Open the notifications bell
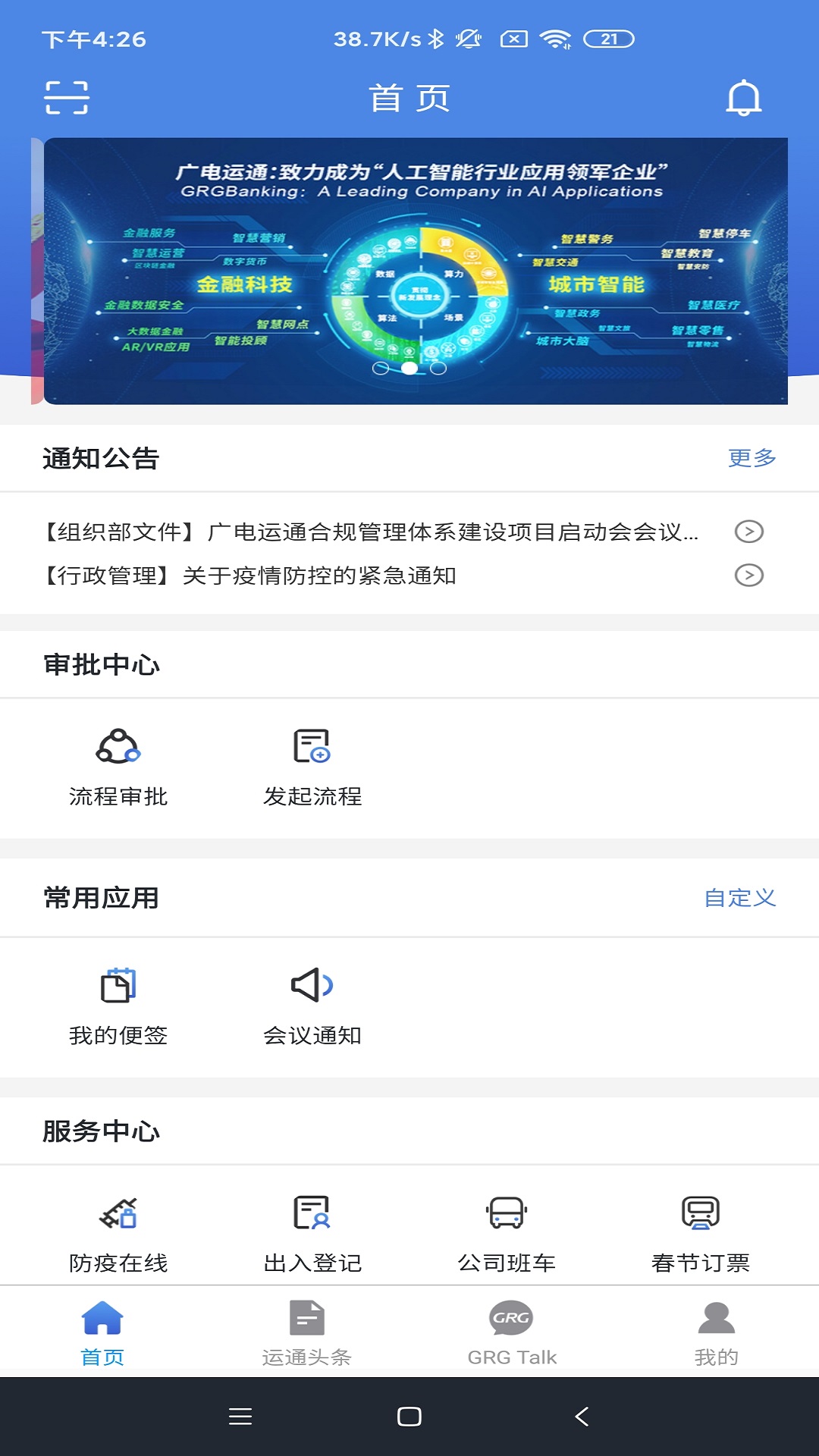The height and width of the screenshot is (1456, 819). tap(743, 98)
